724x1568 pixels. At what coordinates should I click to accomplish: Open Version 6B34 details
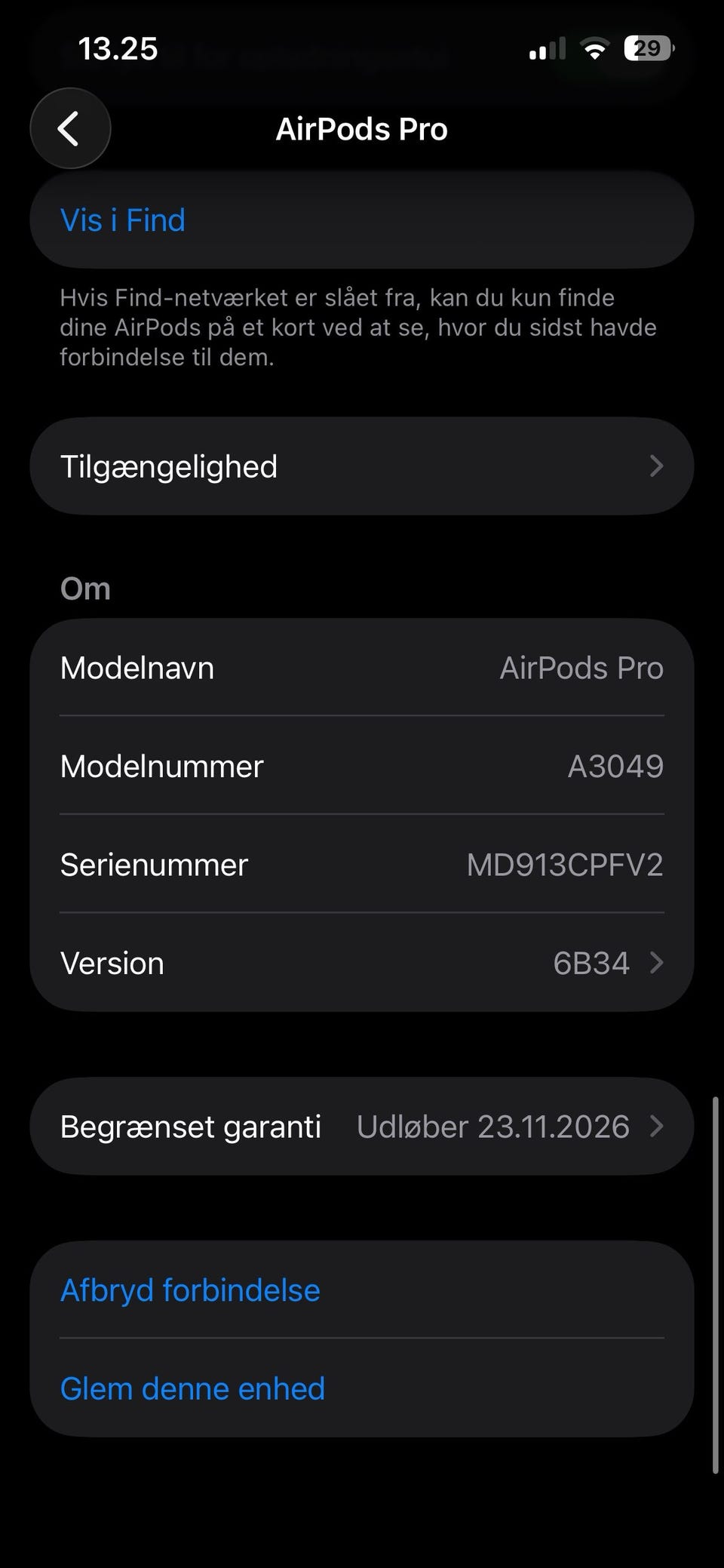361,963
